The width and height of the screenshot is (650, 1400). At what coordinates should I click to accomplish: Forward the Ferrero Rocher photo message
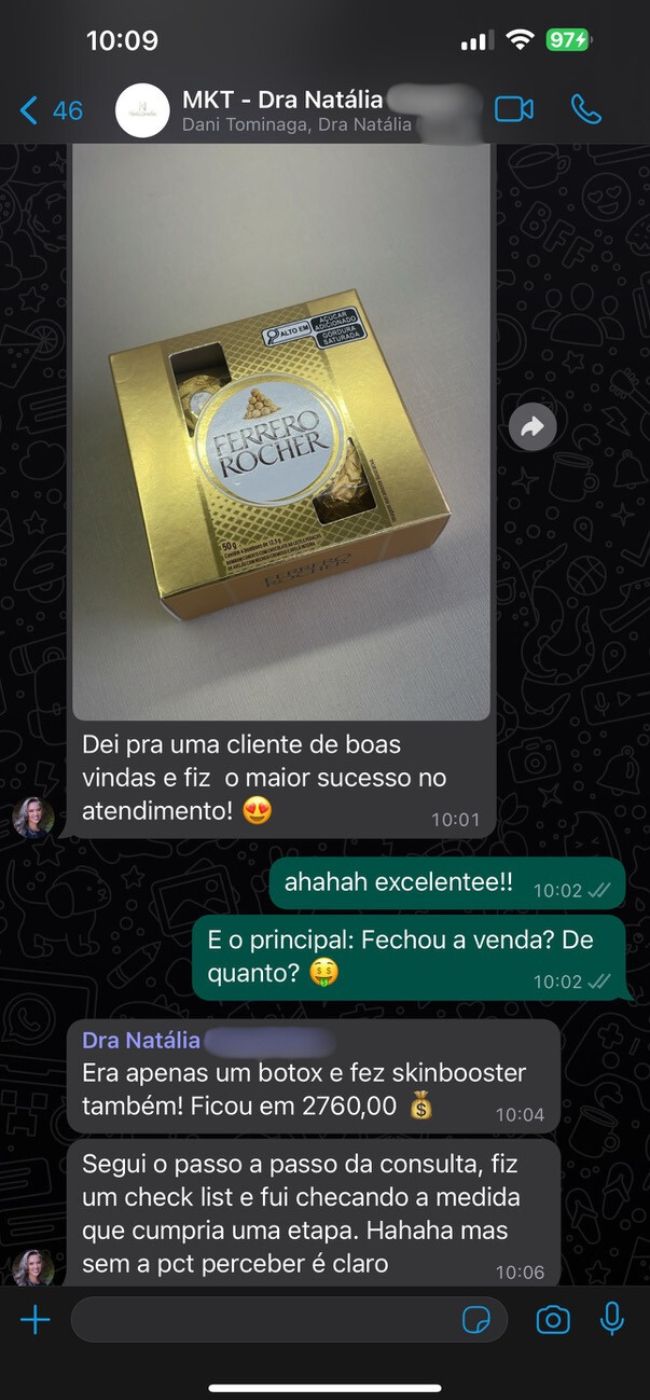(x=532, y=428)
